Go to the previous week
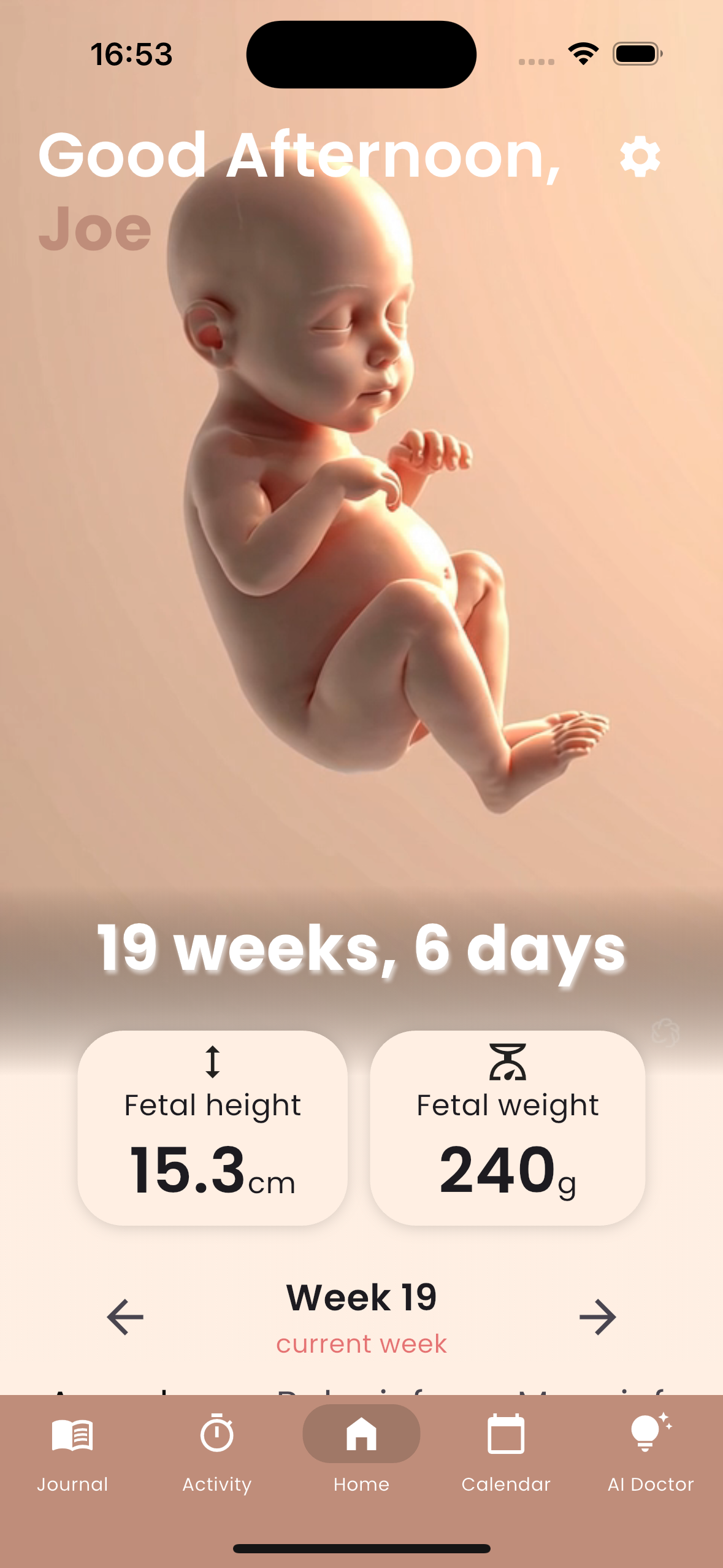The width and height of the screenshot is (723, 1568). (x=125, y=1316)
